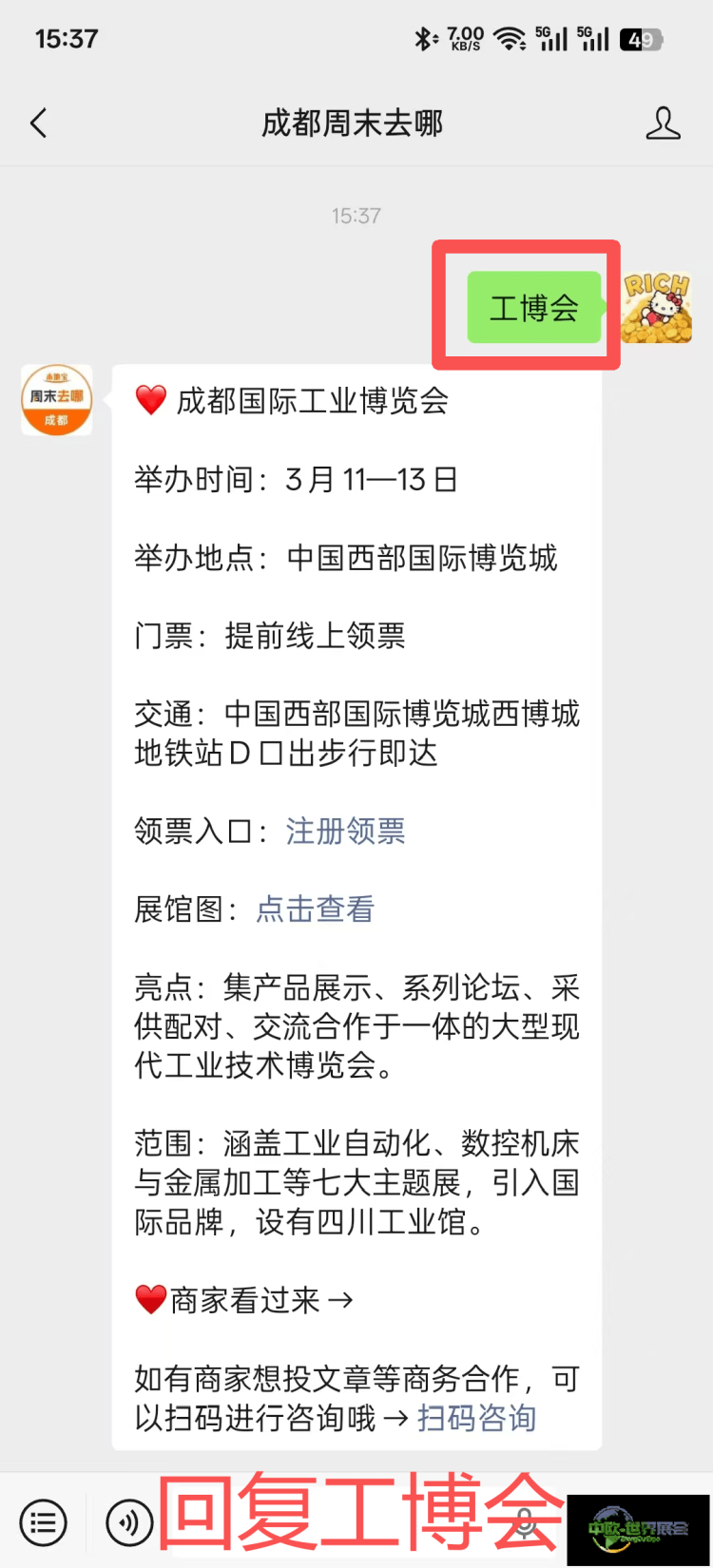
Task: Open the 点击查看 link for the 展馆图
Action: (315, 909)
